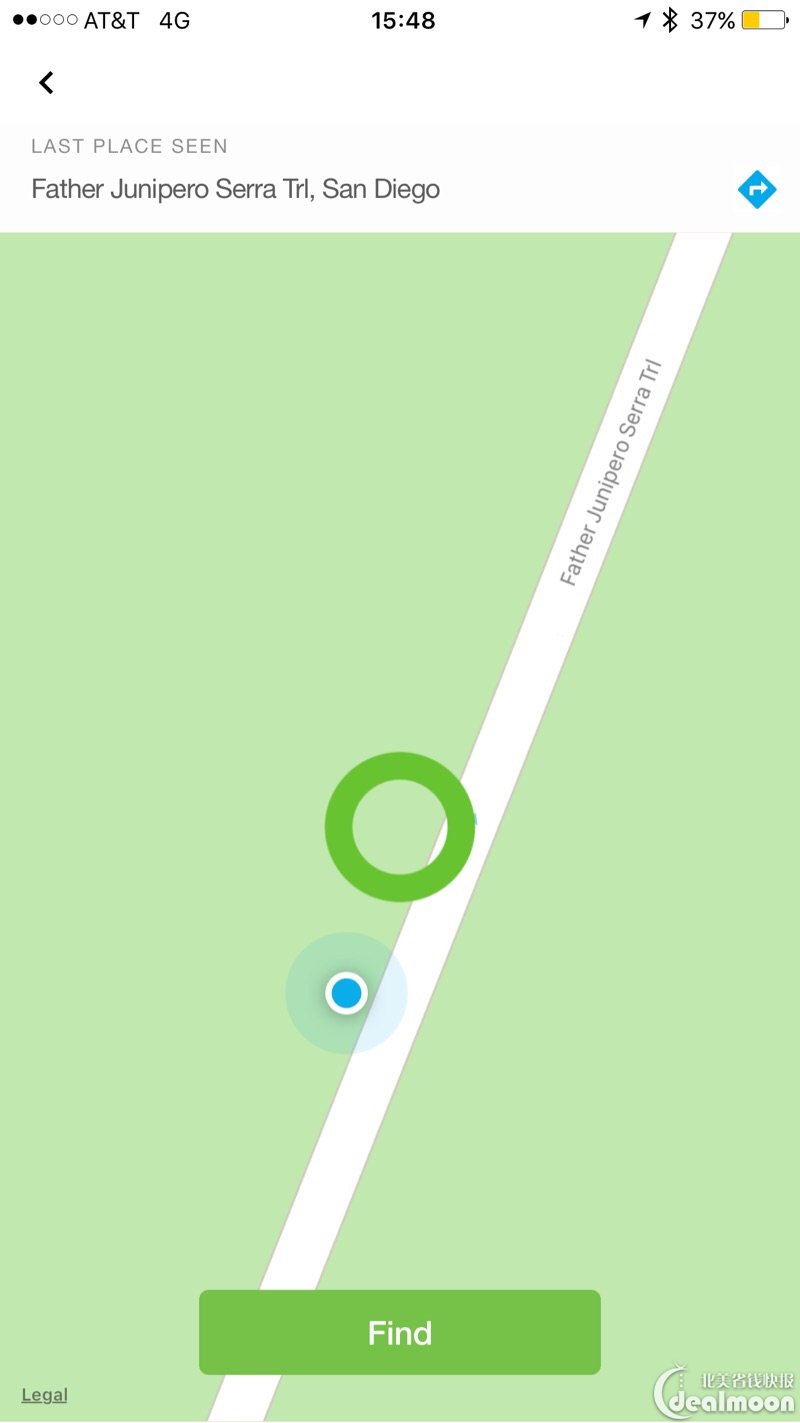Open directions to the last place seen
800x1423 pixels.
[x=757, y=188]
